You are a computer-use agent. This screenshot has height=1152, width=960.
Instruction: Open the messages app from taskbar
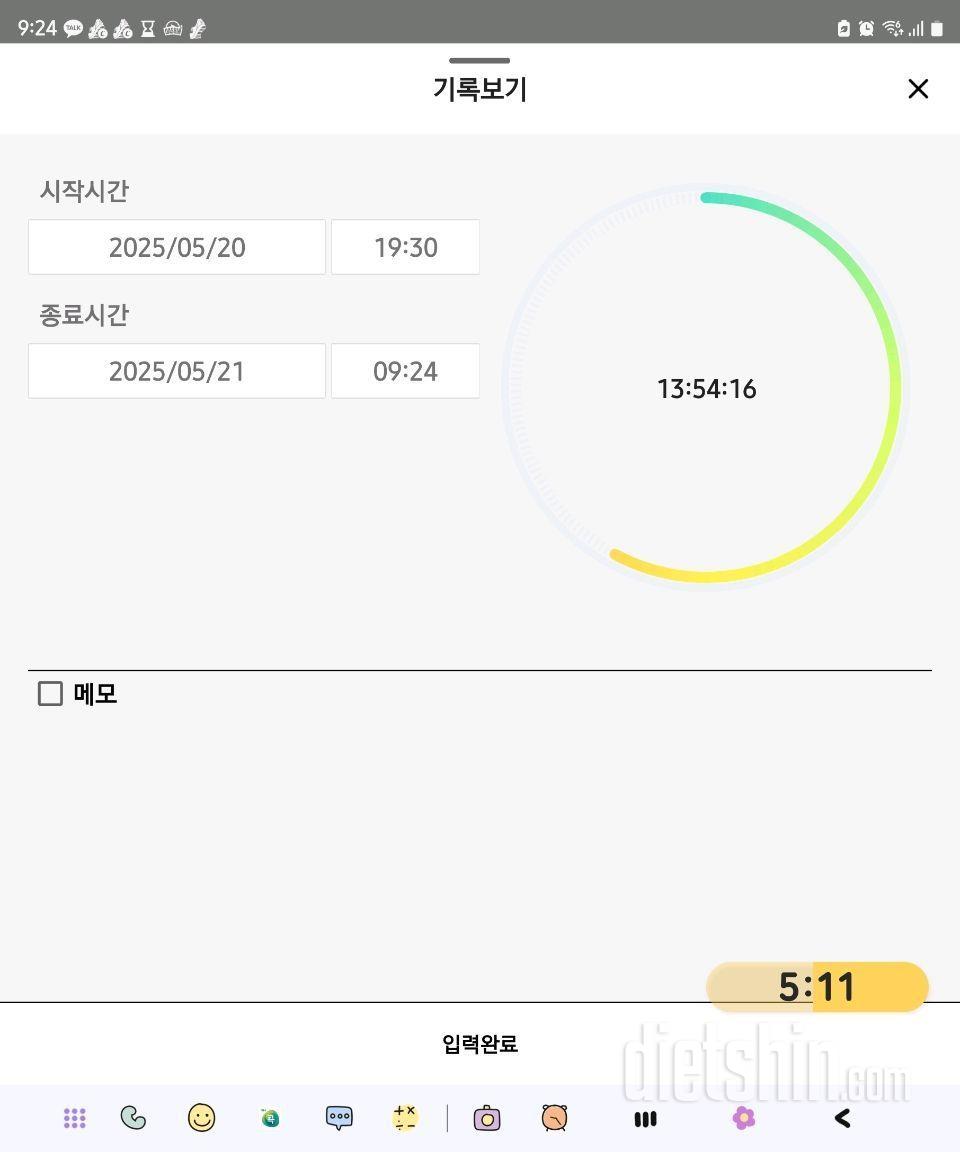pos(339,1118)
